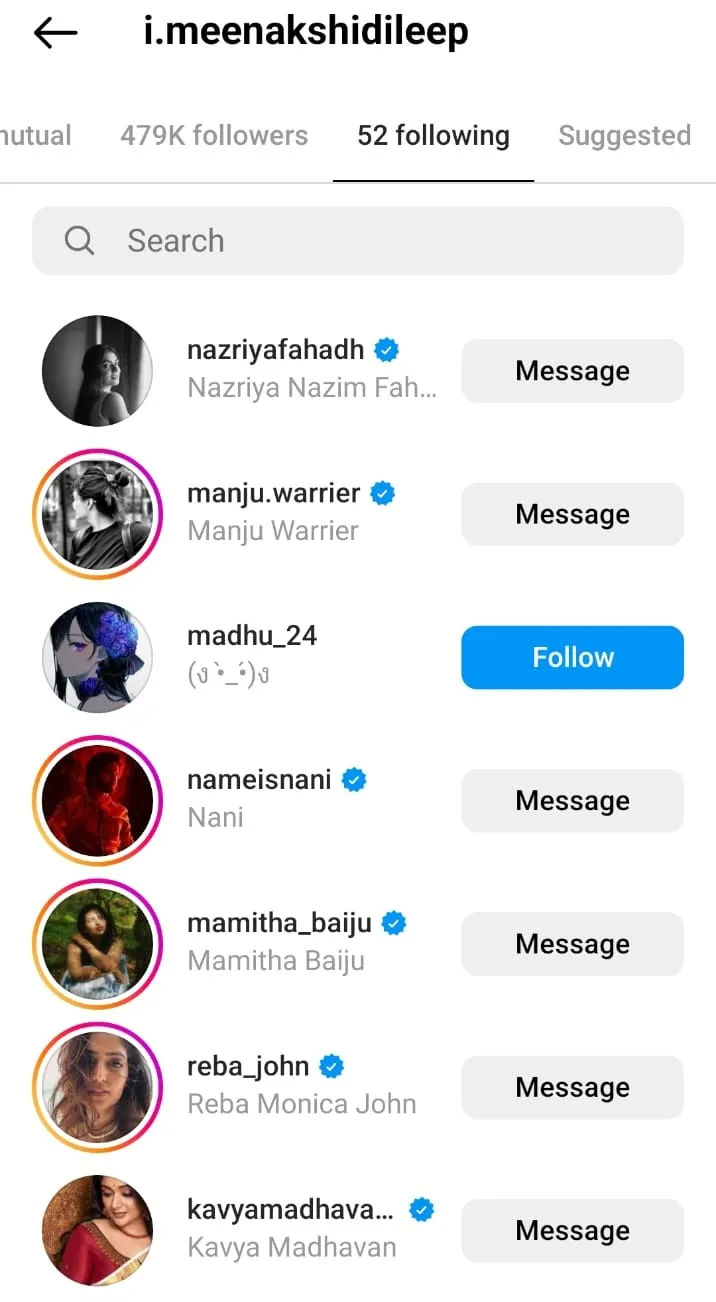Select the 52 following tab
716x1302 pixels.
coord(433,135)
